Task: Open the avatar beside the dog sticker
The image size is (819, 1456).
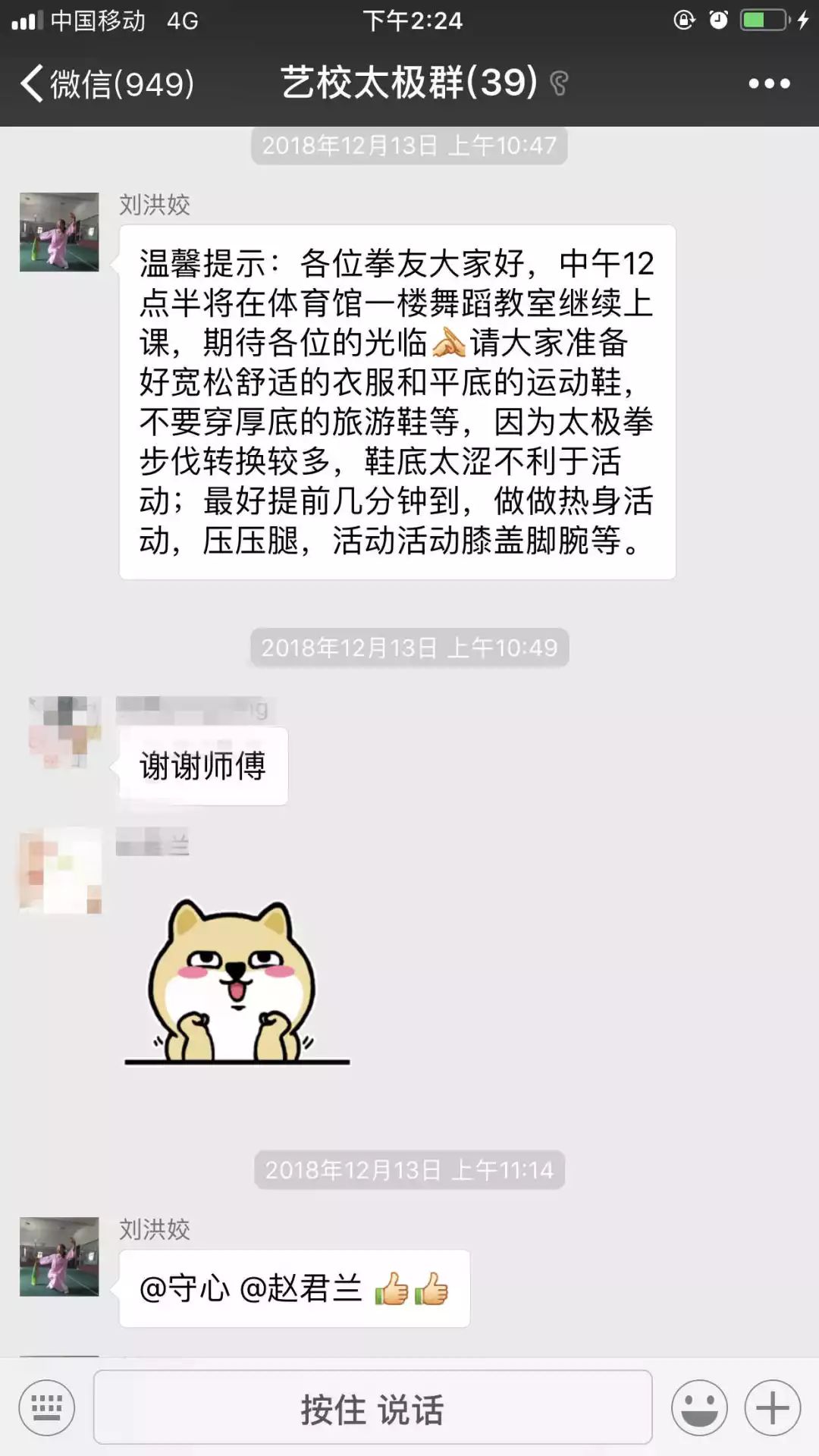Action: pyautogui.click(x=61, y=871)
